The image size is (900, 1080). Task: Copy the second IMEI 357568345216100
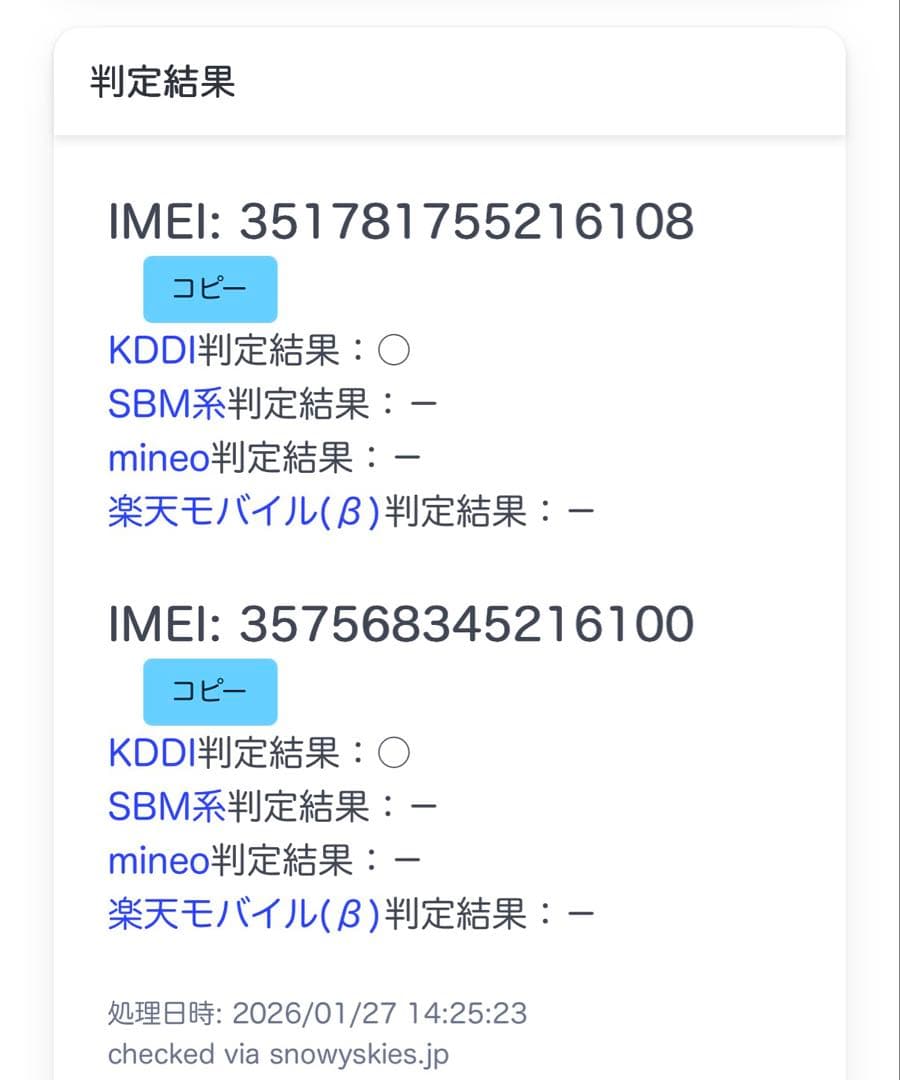(210, 691)
